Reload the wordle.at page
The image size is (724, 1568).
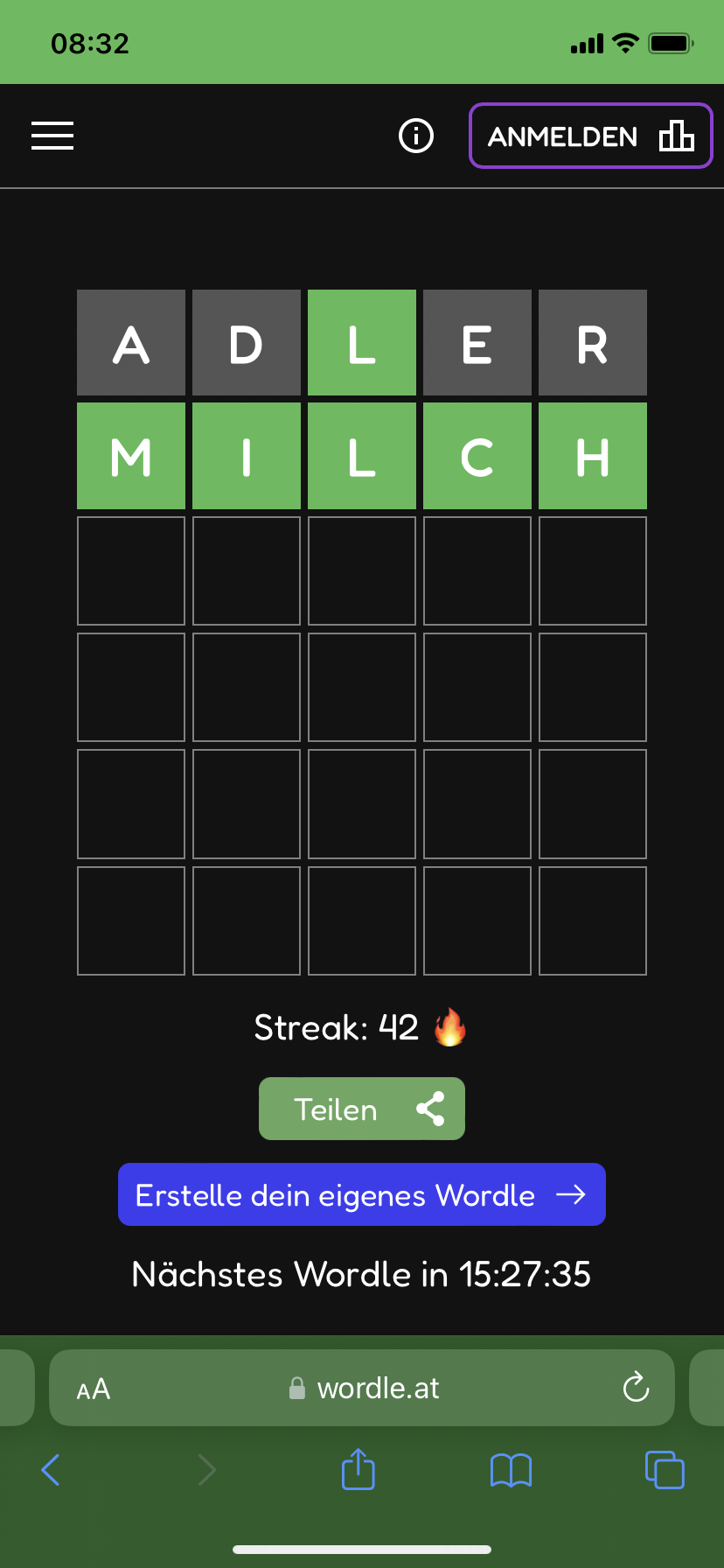tap(636, 1387)
